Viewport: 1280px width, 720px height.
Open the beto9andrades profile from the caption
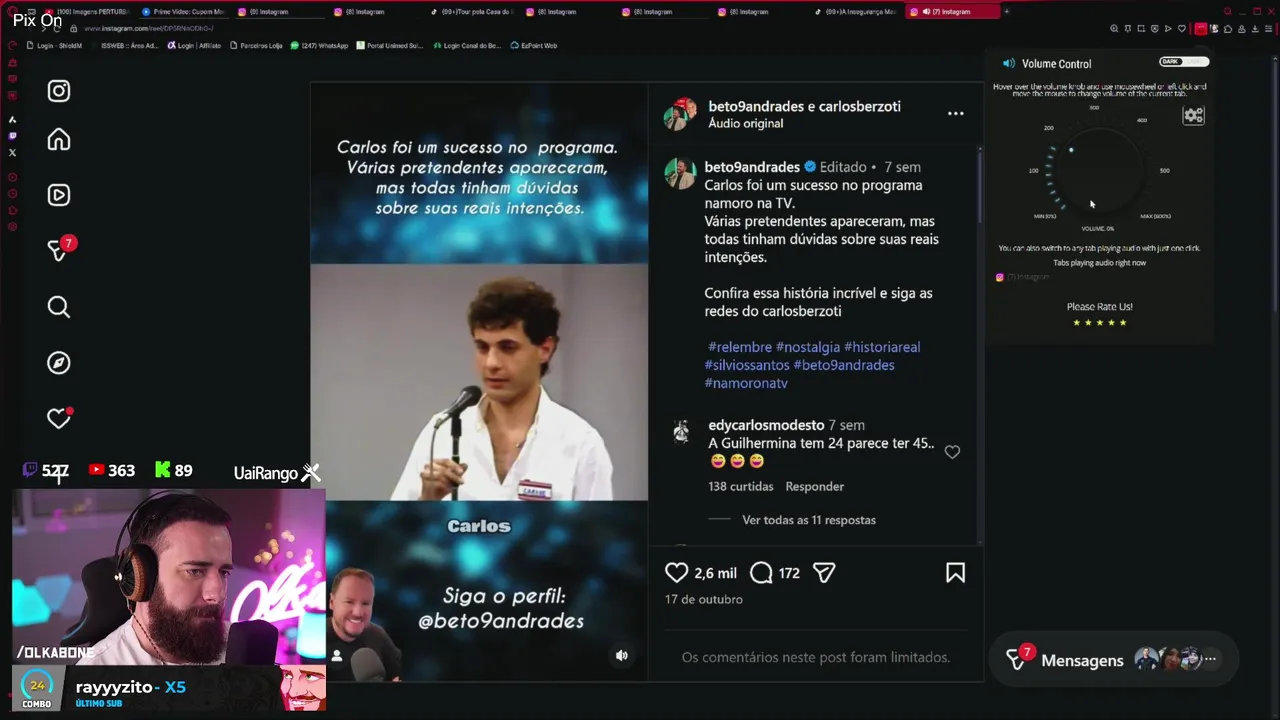[x=751, y=167]
